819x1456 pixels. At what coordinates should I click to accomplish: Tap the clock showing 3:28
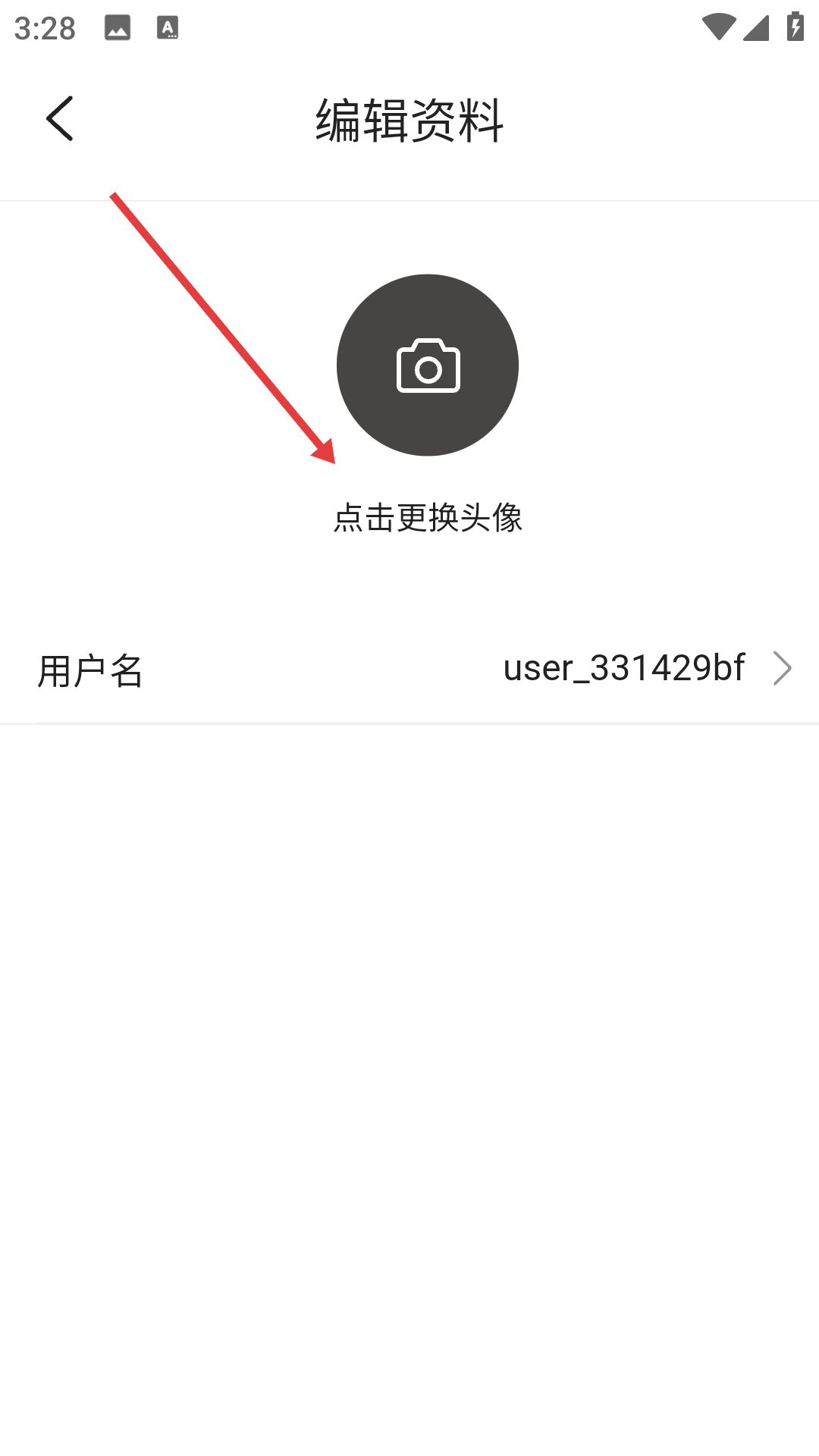pos(45,29)
